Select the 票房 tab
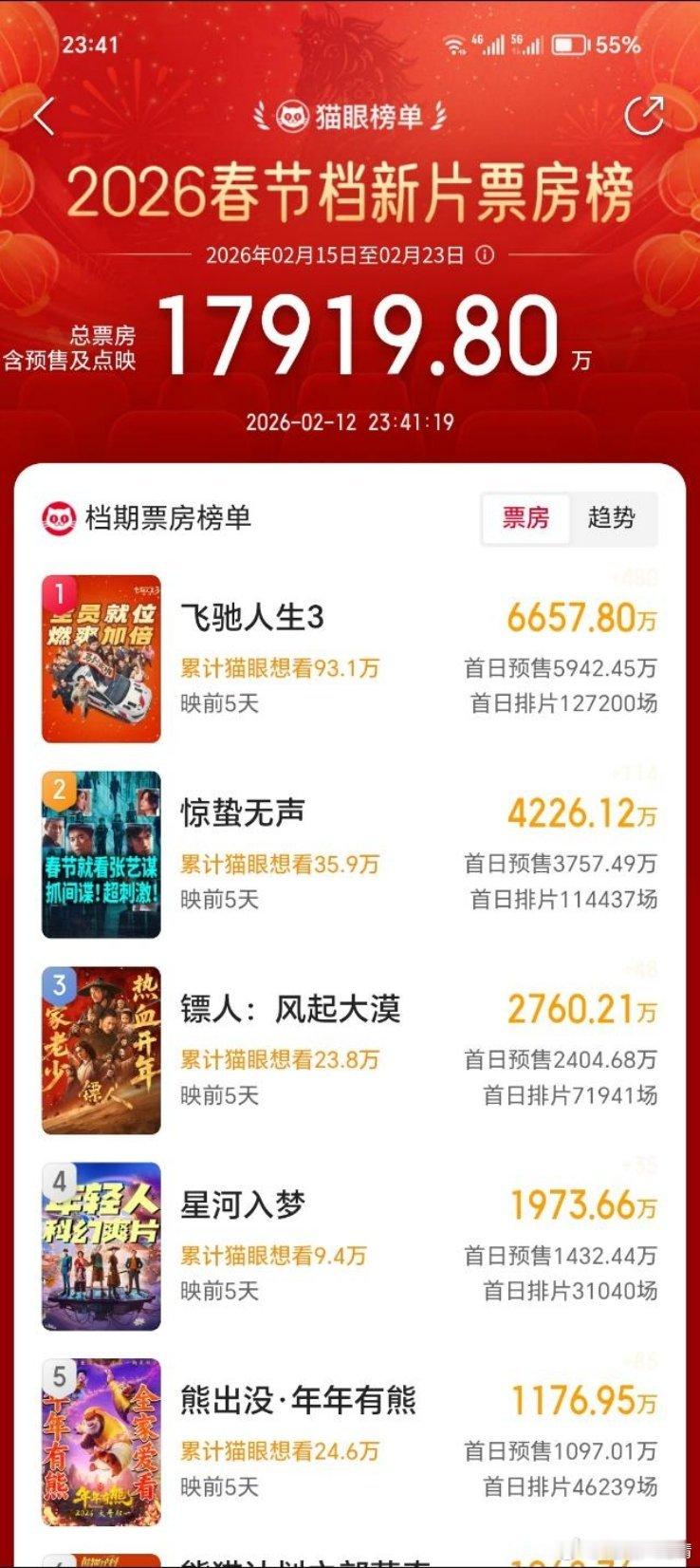The height and width of the screenshot is (1568, 700). coord(525,518)
